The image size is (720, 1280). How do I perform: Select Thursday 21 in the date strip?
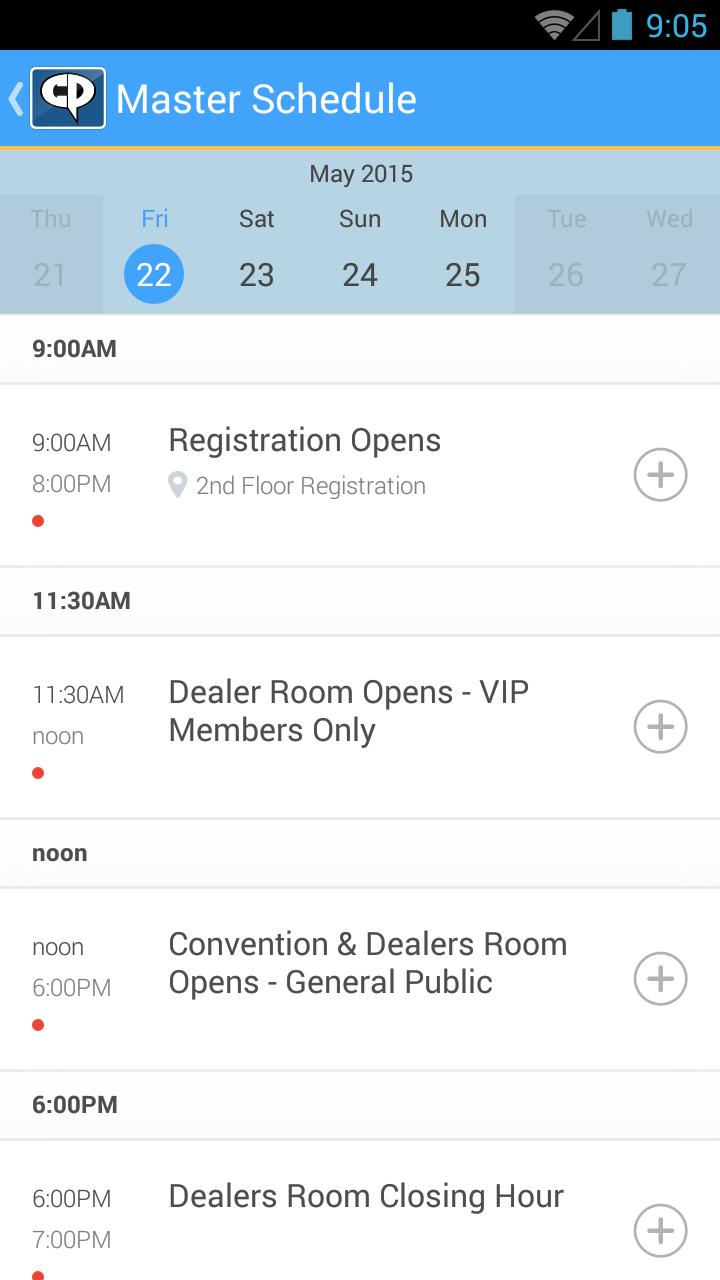pyautogui.click(x=50, y=255)
